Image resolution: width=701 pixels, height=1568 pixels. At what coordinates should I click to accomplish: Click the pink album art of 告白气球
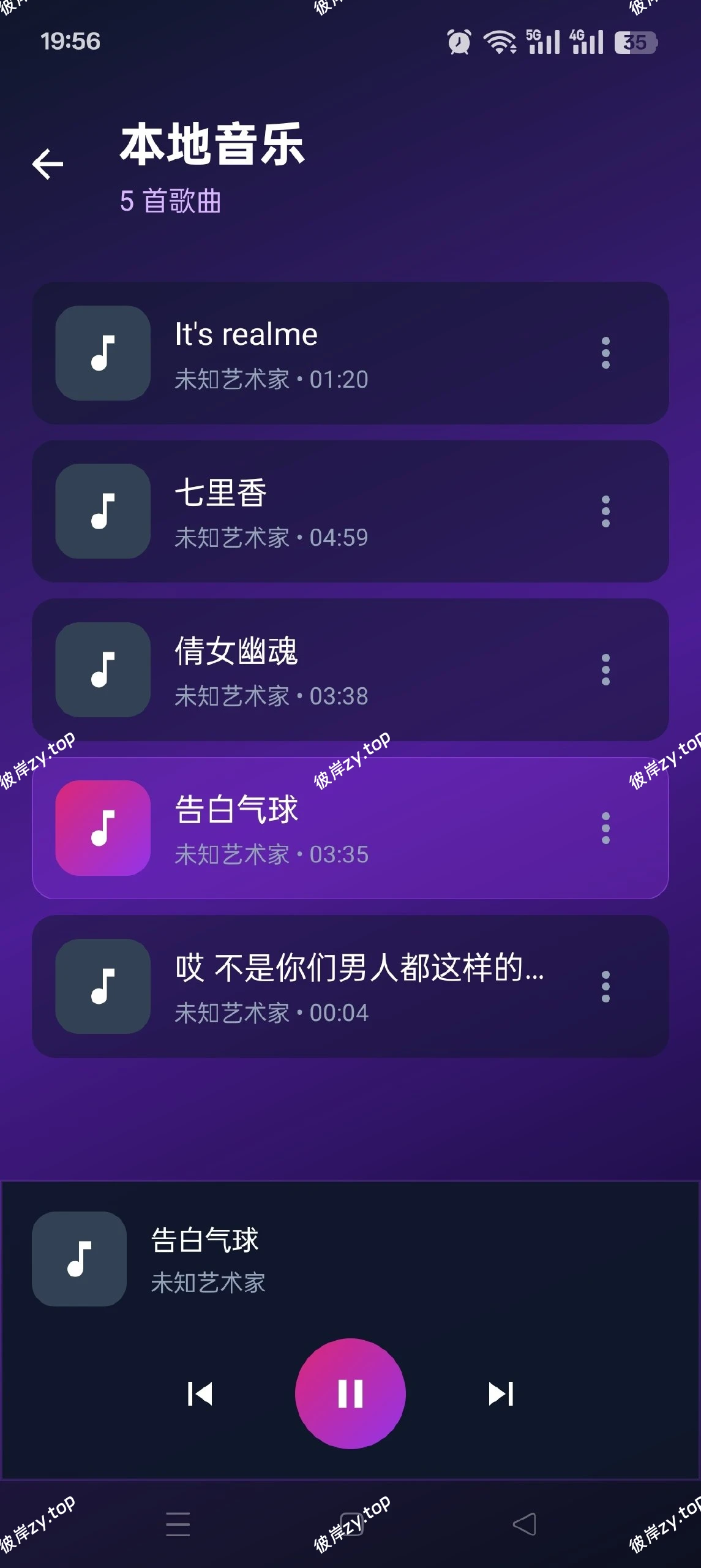(102, 829)
